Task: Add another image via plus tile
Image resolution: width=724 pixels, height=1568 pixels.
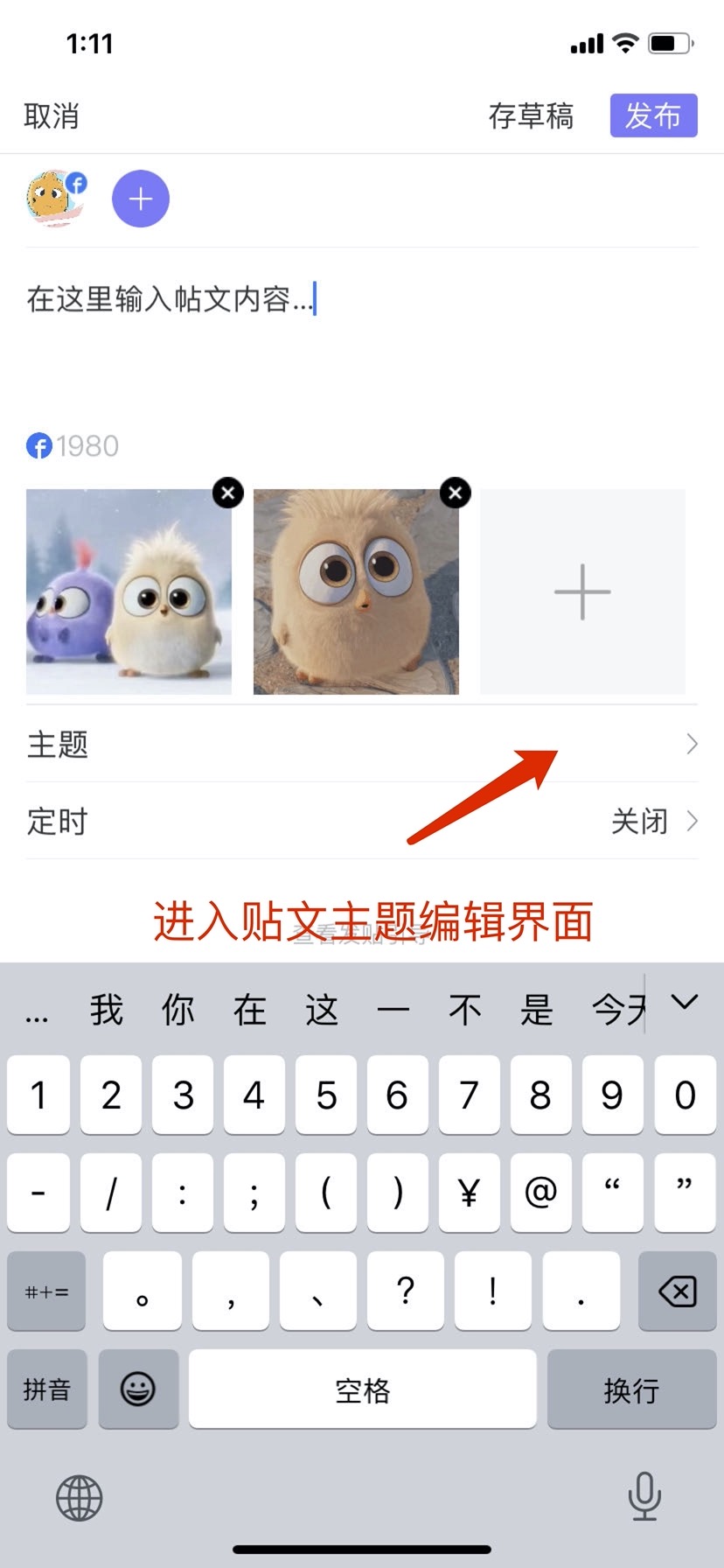Action: (x=582, y=592)
